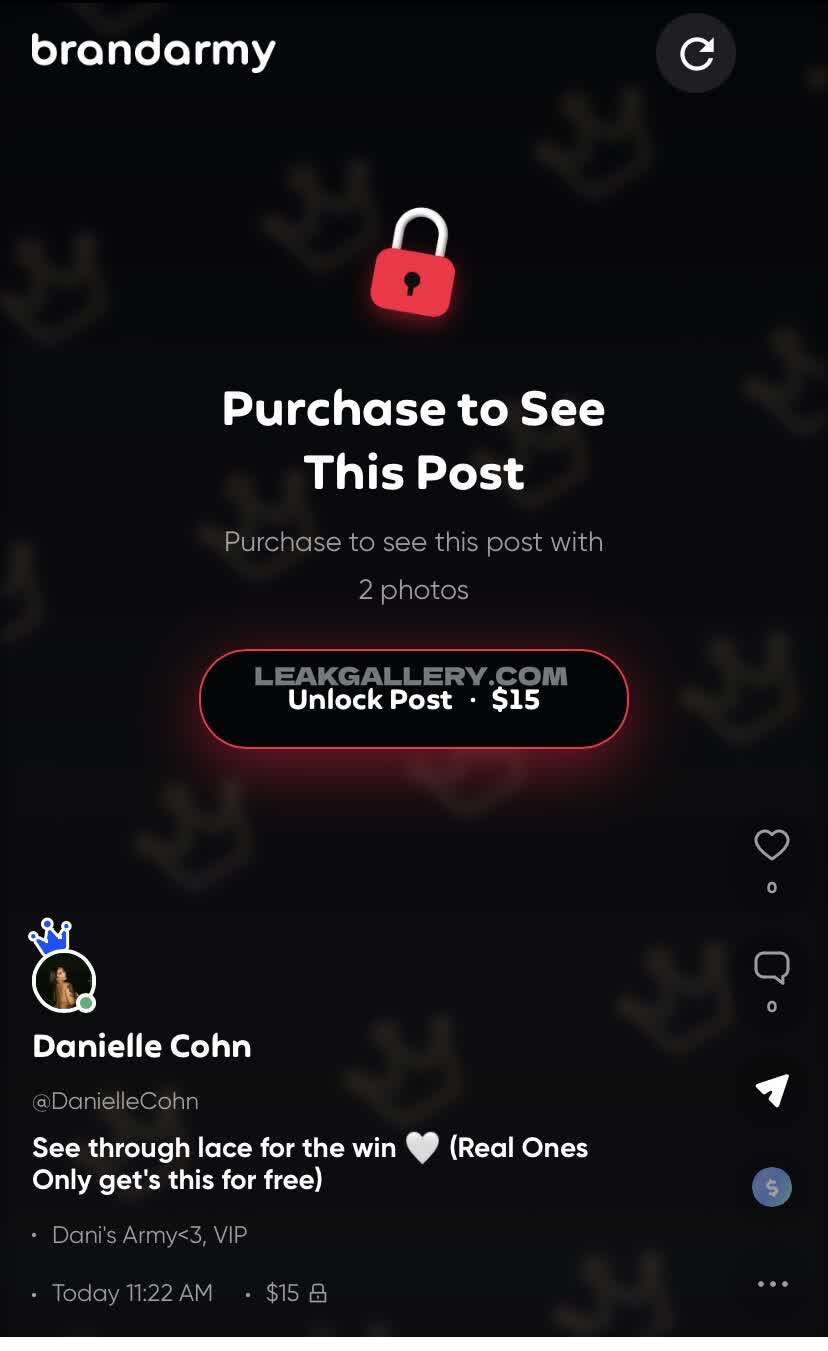This screenshot has width=828, height=1351.
Task: Send a tip with the dollar icon
Action: (772, 1187)
